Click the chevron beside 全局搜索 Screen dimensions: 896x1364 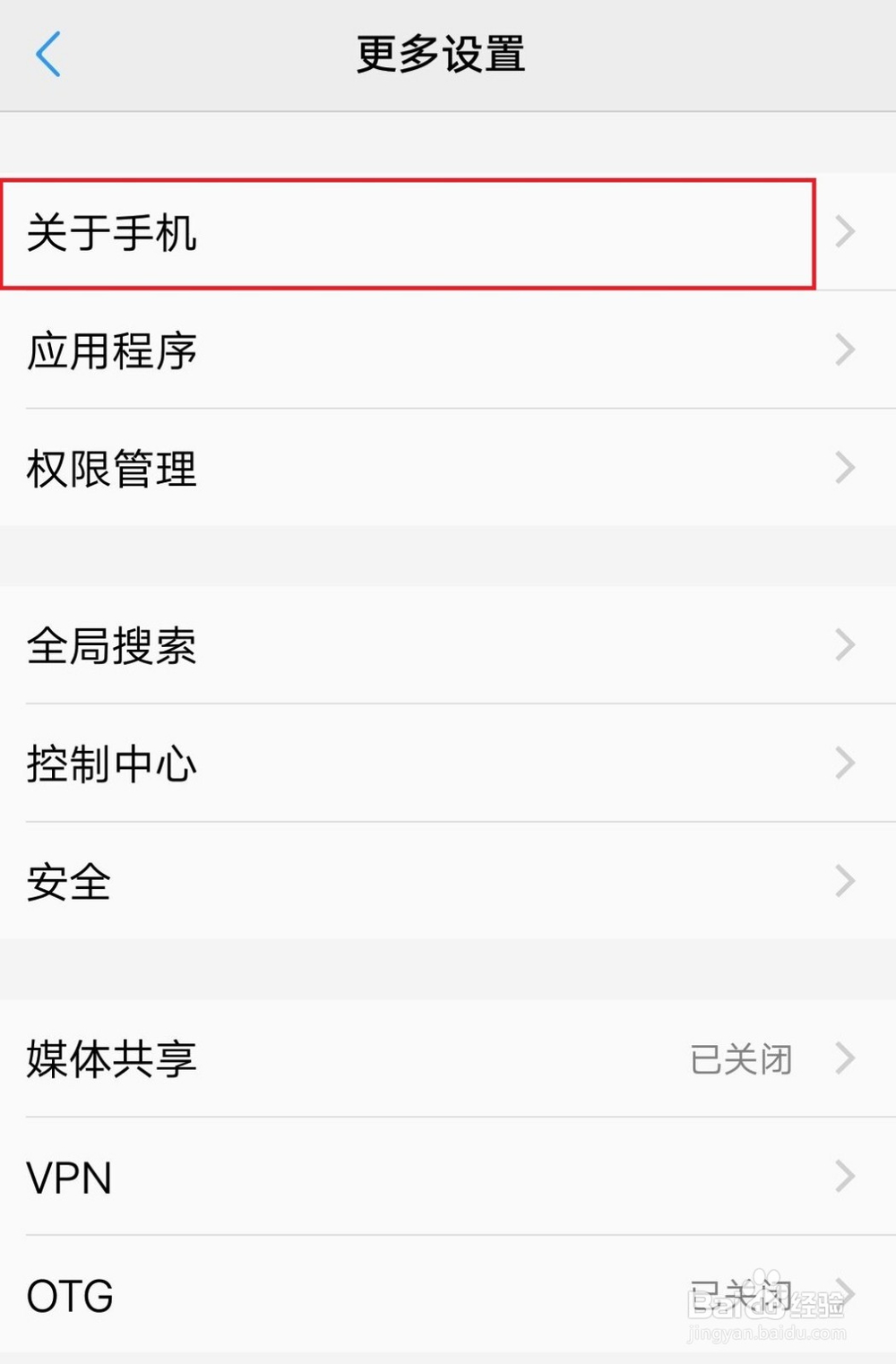point(843,644)
